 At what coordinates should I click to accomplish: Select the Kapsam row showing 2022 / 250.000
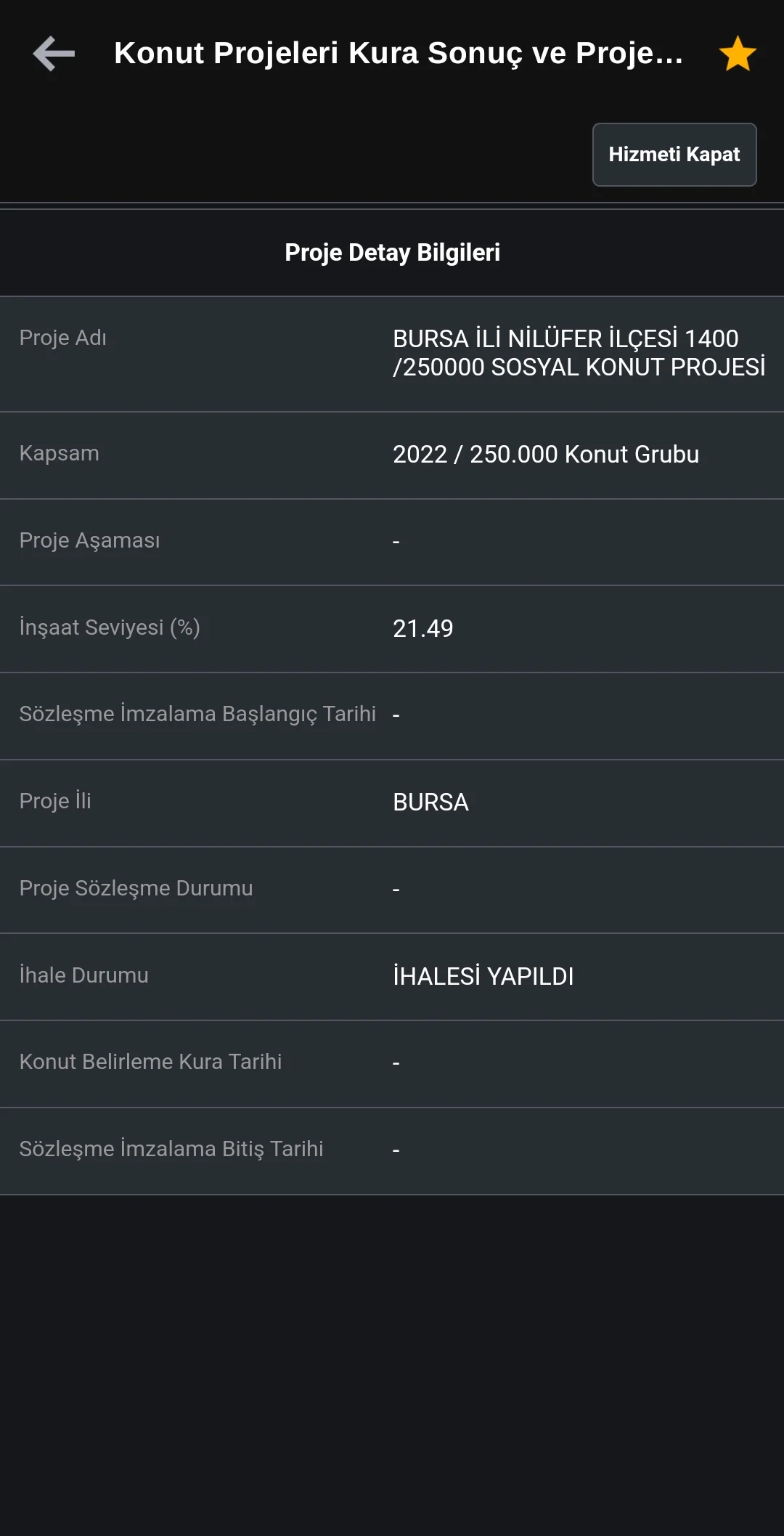click(x=392, y=454)
